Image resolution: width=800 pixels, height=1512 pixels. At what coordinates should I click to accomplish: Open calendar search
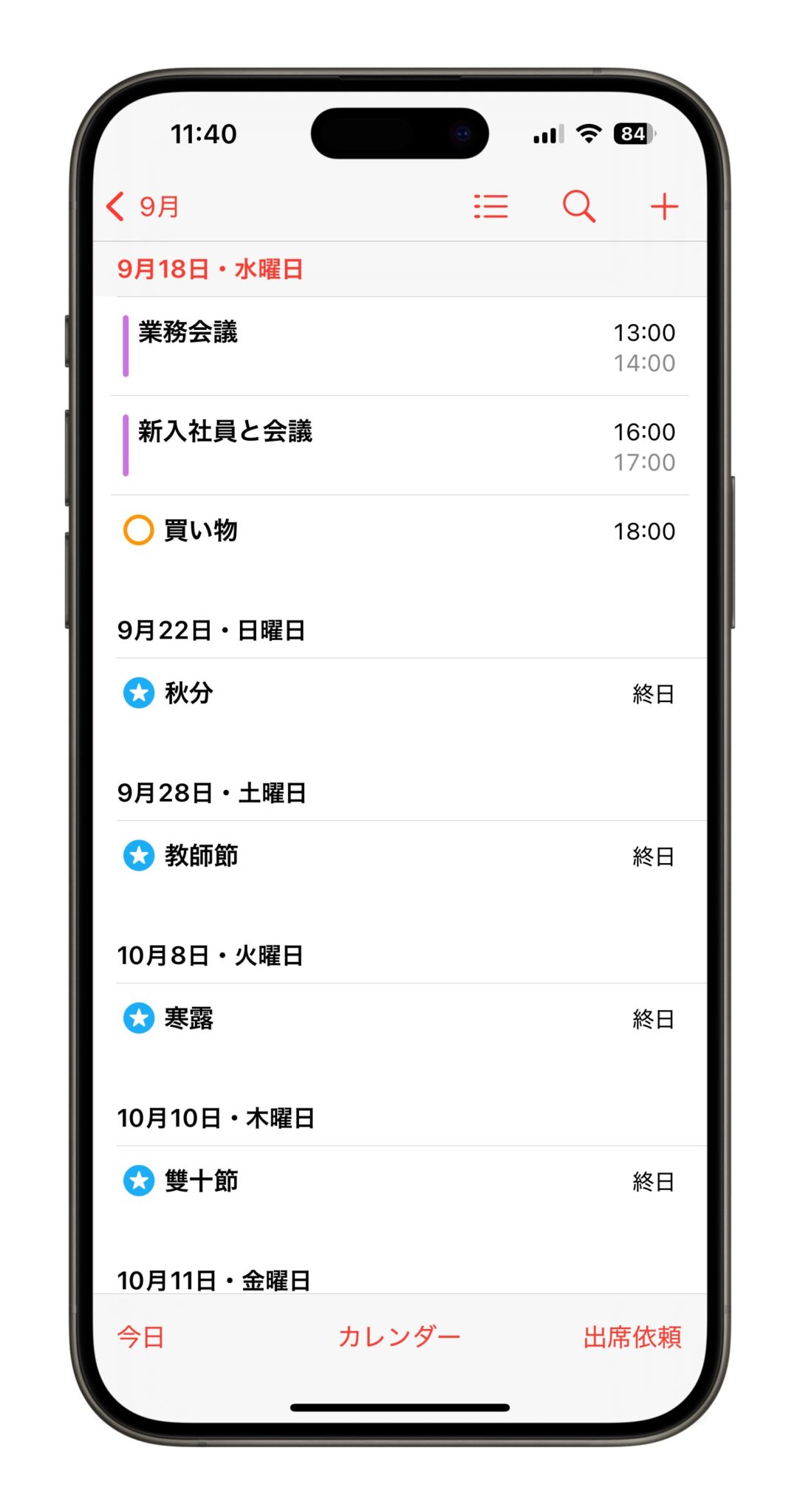click(578, 207)
